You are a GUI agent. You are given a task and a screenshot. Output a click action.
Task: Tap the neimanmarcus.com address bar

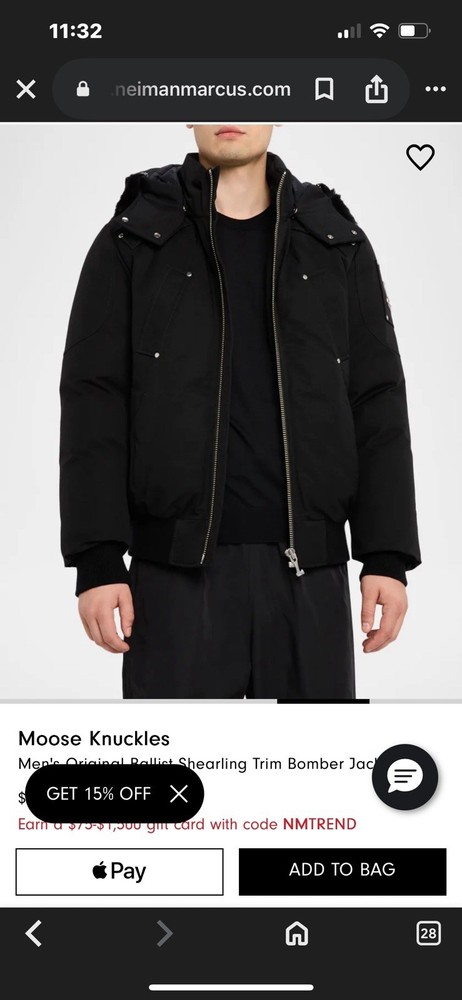coord(183,89)
